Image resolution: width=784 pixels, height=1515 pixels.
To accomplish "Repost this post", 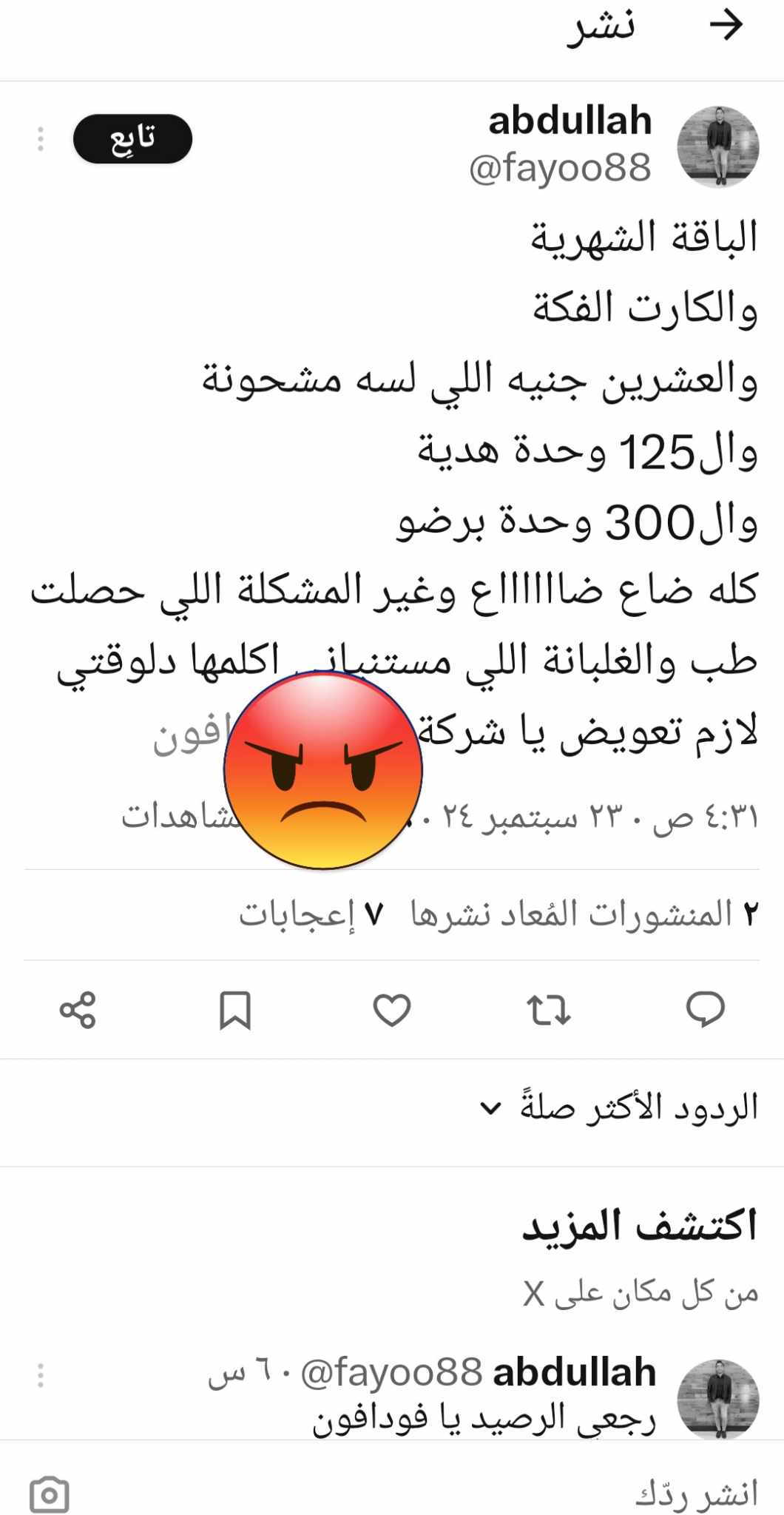I will pyautogui.click(x=548, y=1010).
